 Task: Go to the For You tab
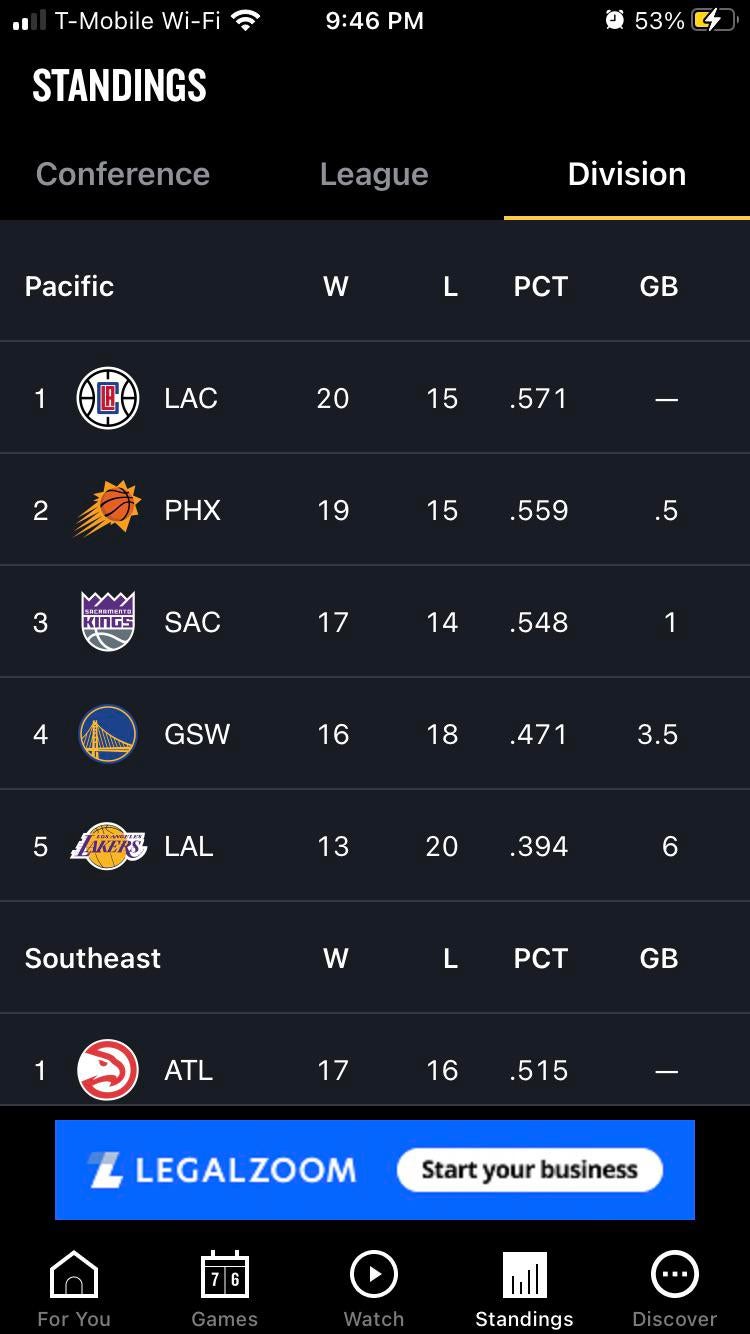coord(74,1289)
